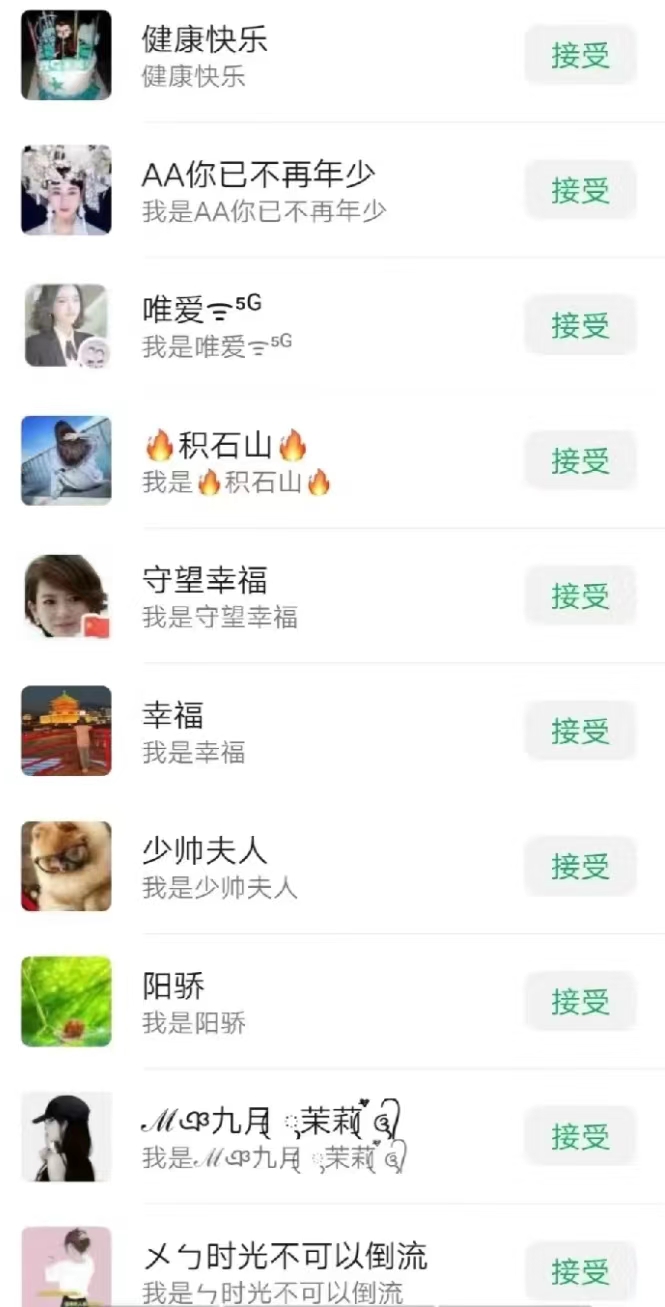Tap 接受 beside 阳骄

[580, 1001]
